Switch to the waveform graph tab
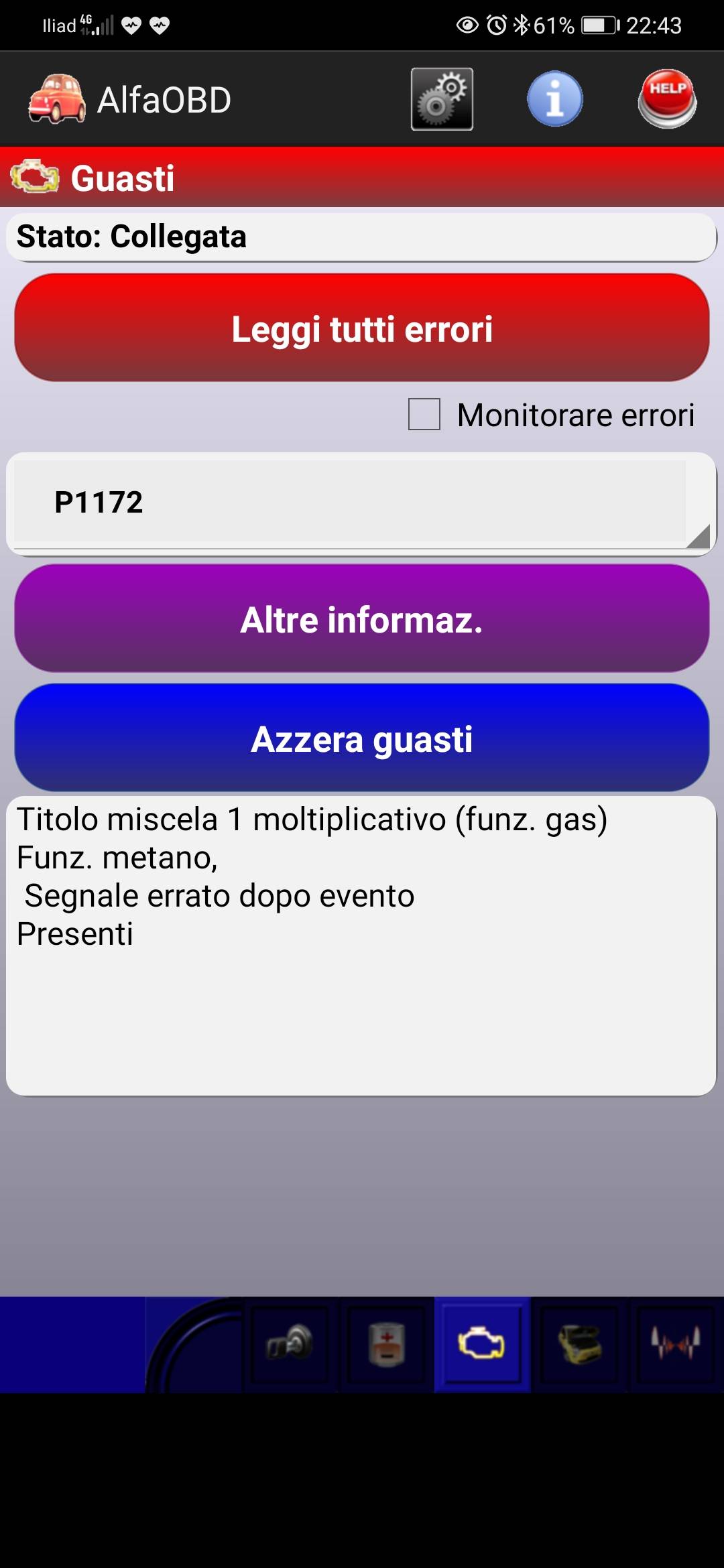Screen dimensions: 724x1568 [676, 1344]
